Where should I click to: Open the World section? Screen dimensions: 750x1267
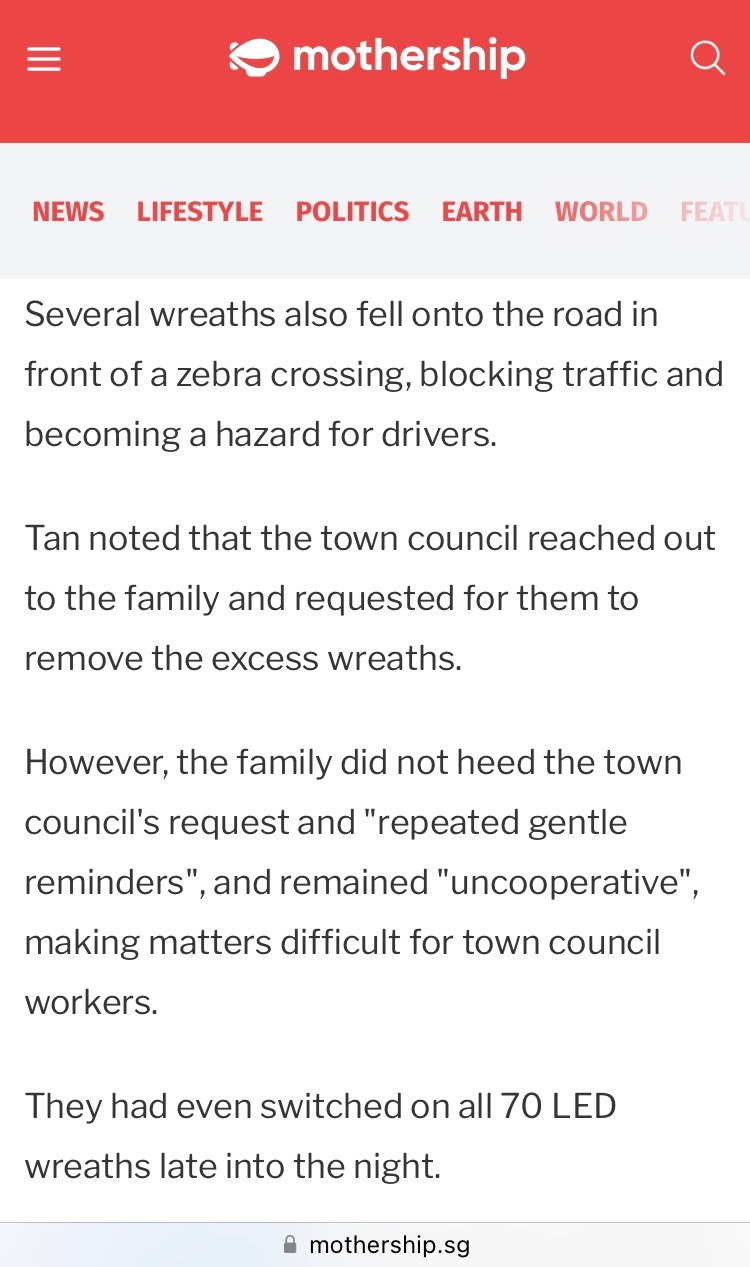click(x=601, y=212)
